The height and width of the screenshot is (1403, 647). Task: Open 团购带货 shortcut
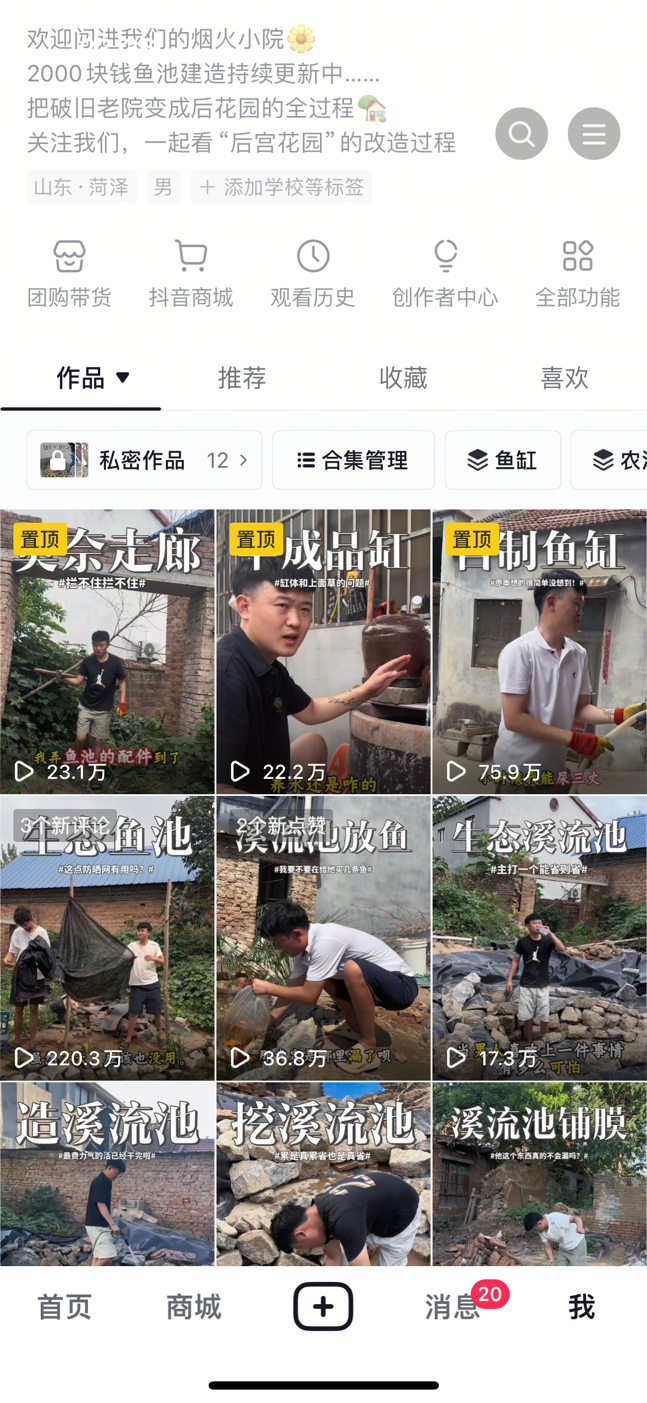click(69, 273)
